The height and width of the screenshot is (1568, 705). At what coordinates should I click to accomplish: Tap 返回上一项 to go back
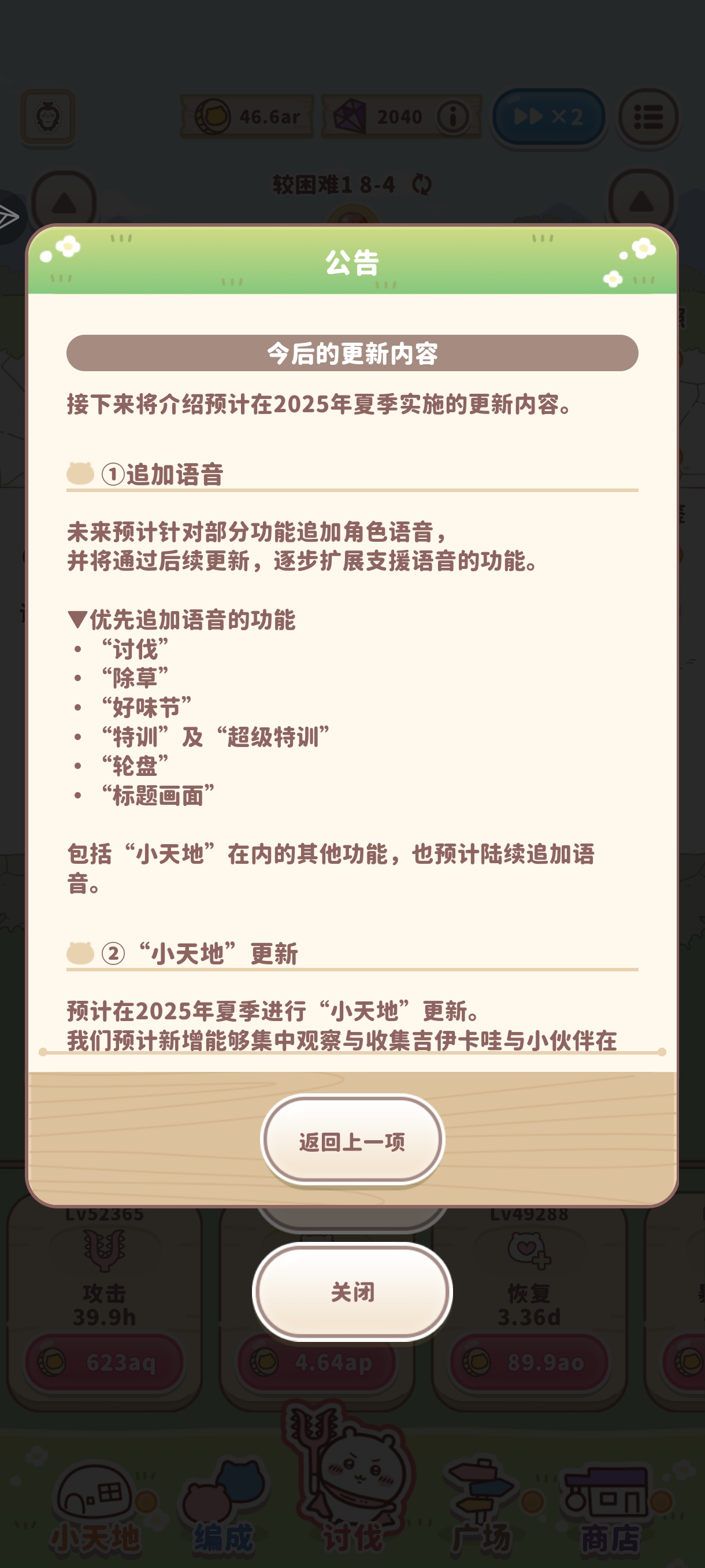[352, 1141]
